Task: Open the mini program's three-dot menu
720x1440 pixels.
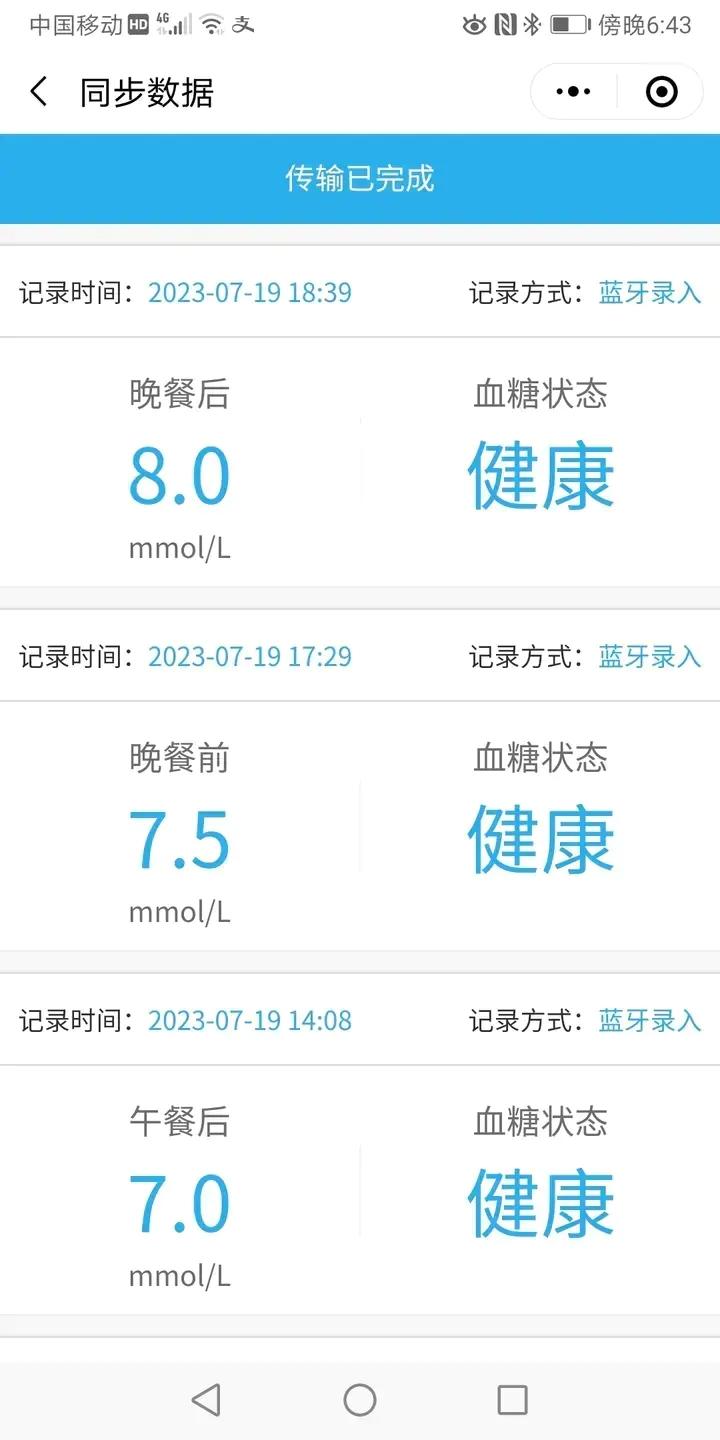Action: pos(573,92)
